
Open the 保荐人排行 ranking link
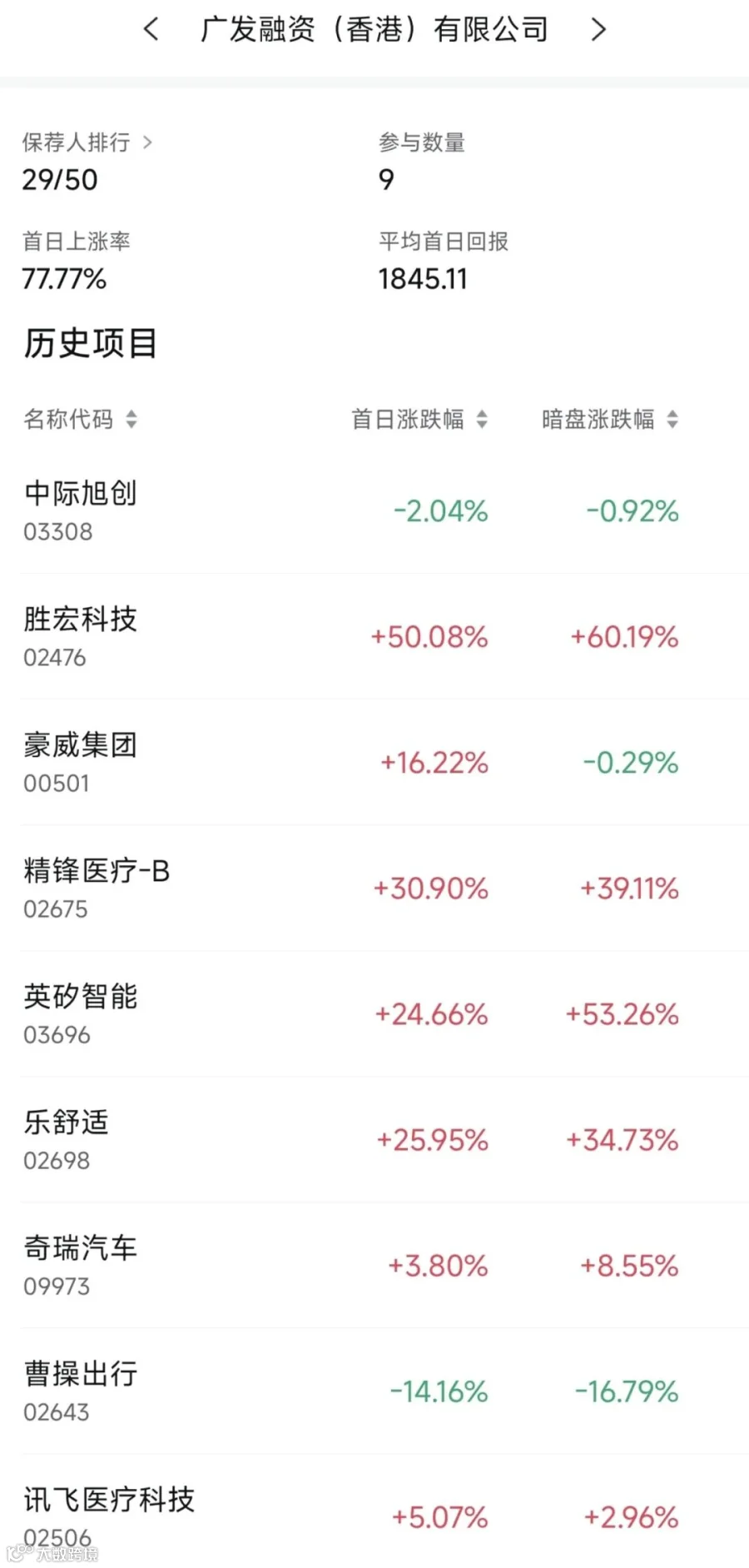click(x=87, y=142)
